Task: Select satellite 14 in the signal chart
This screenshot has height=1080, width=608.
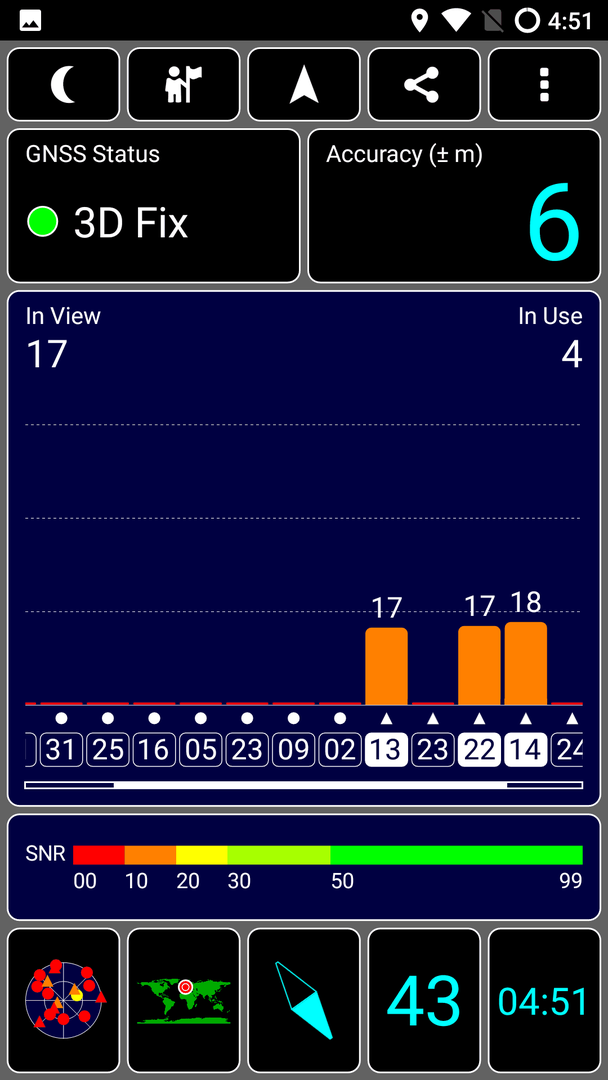Action: coord(526,750)
